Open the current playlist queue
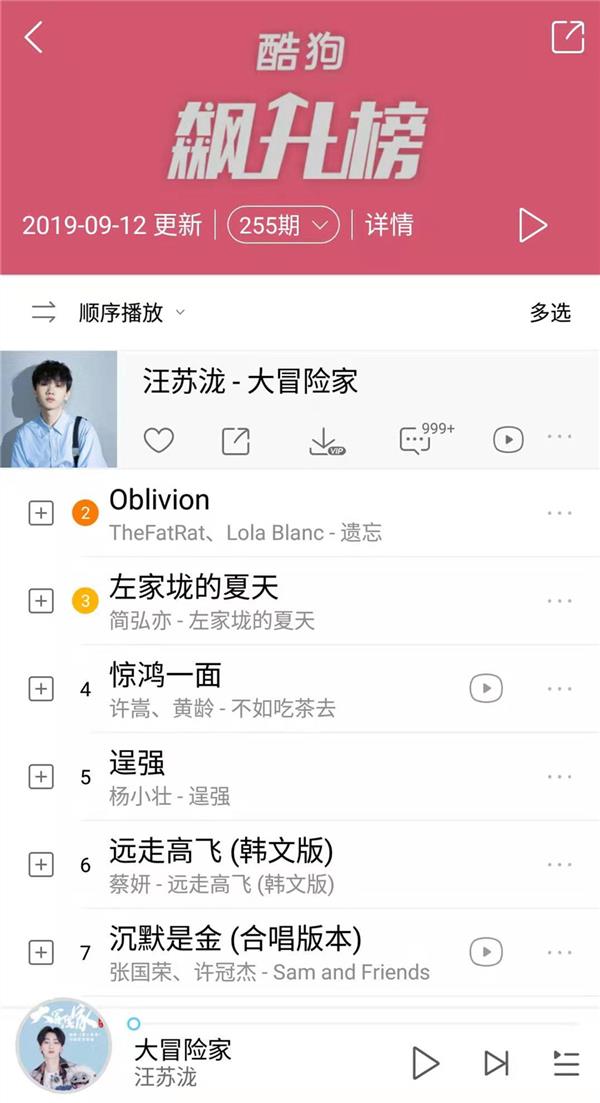Viewport: 600px width, 1103px height. 566,1062
